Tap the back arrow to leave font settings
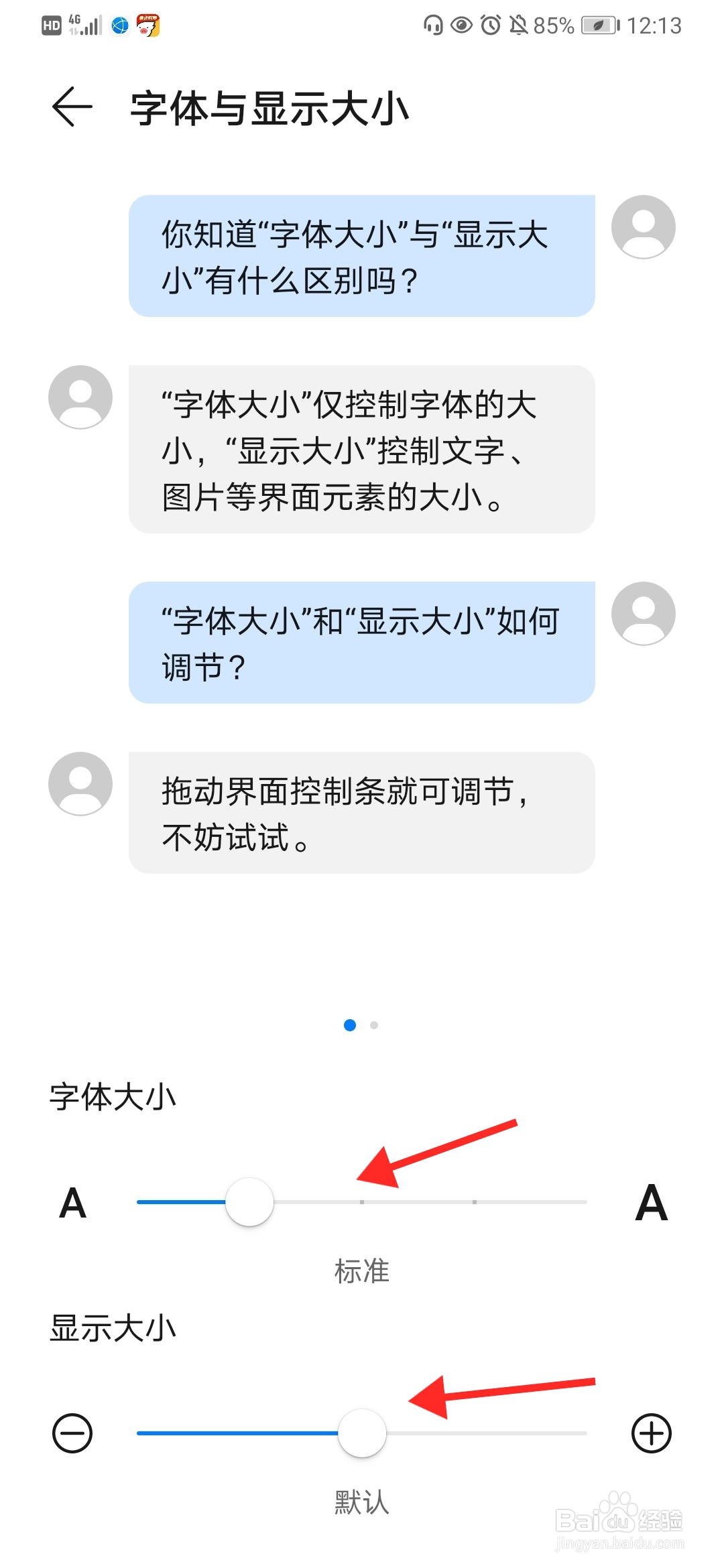 pos(74,106)
